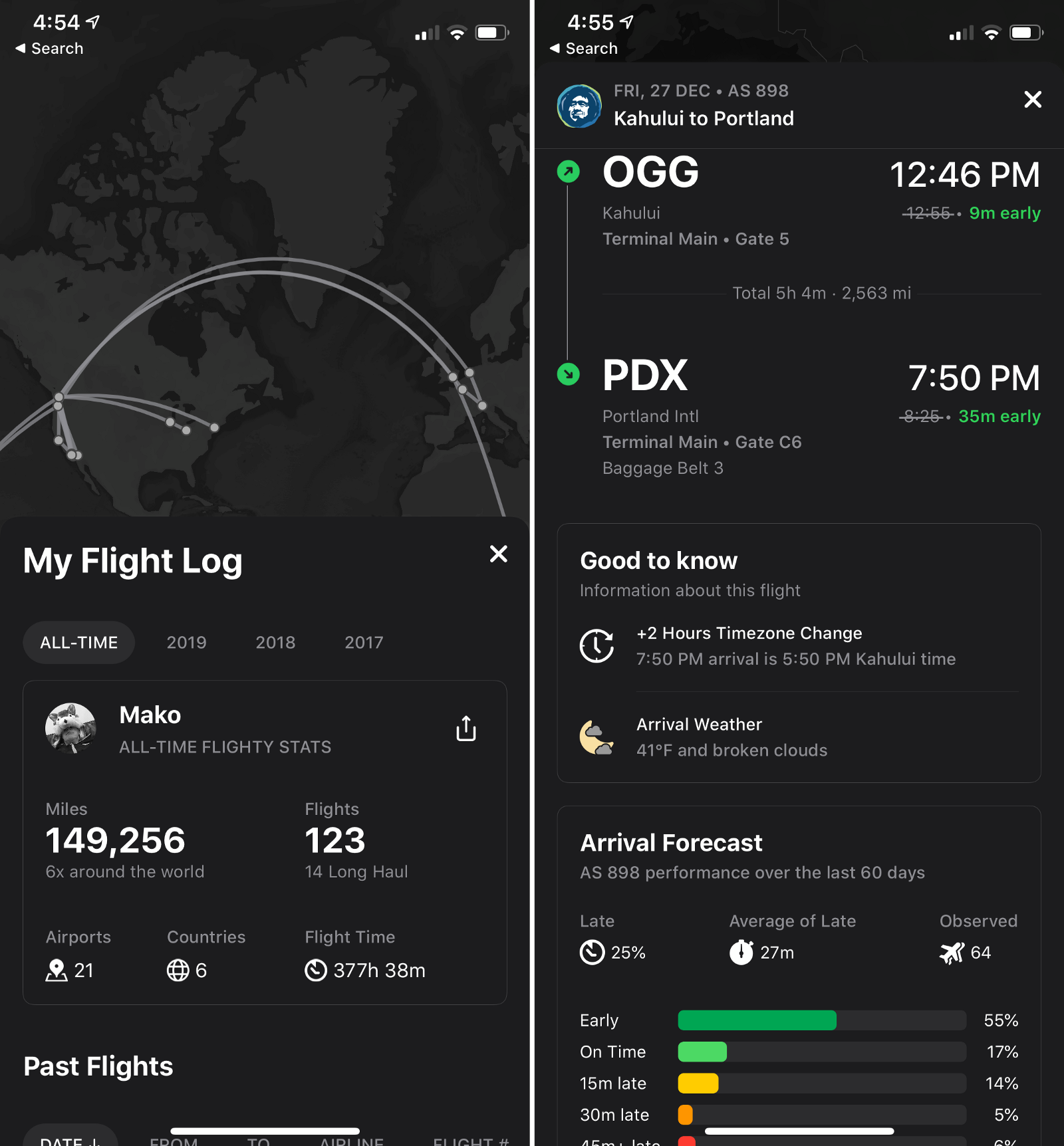Sort past flights by DATE
This screenshot has height=1146, width=1064.
coord(70,1139)
